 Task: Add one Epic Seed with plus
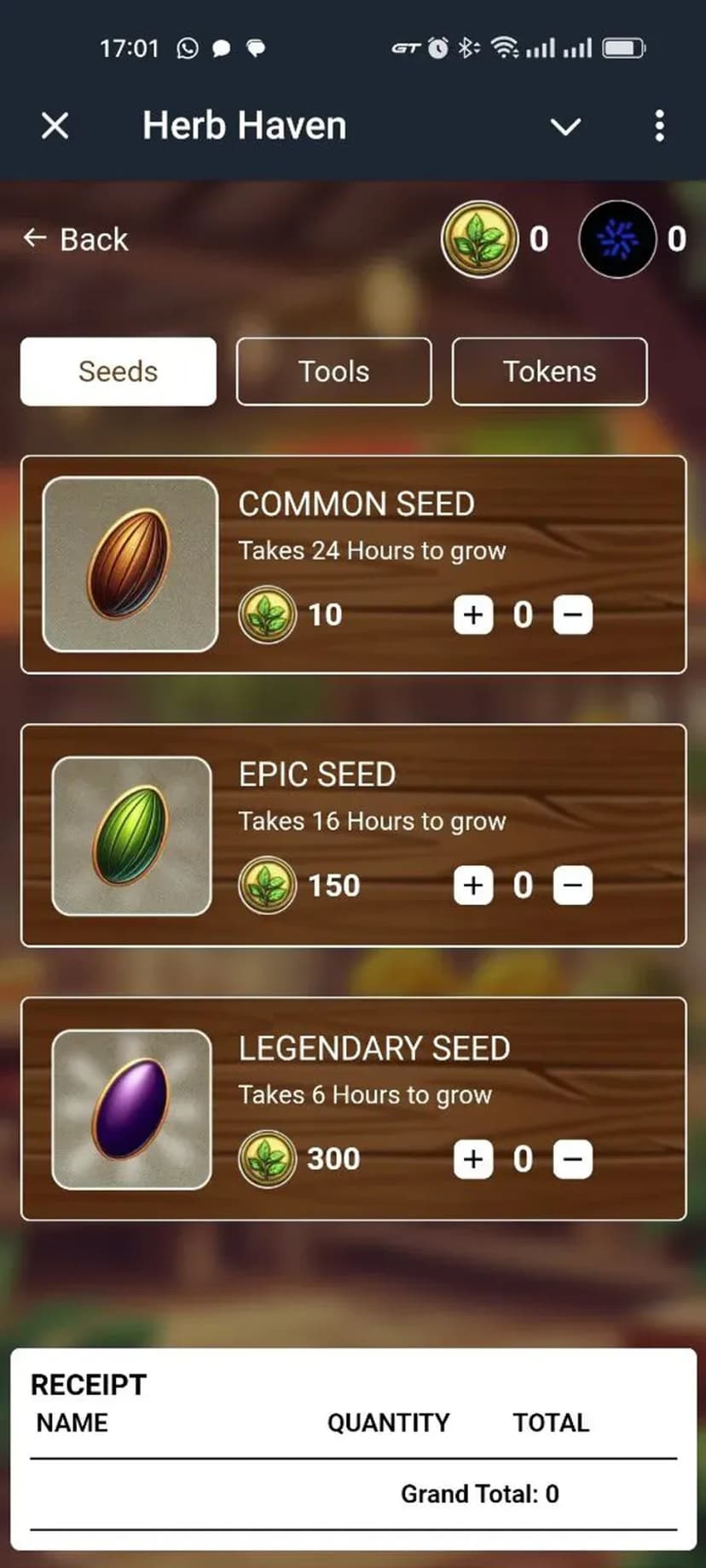[473, 885]
